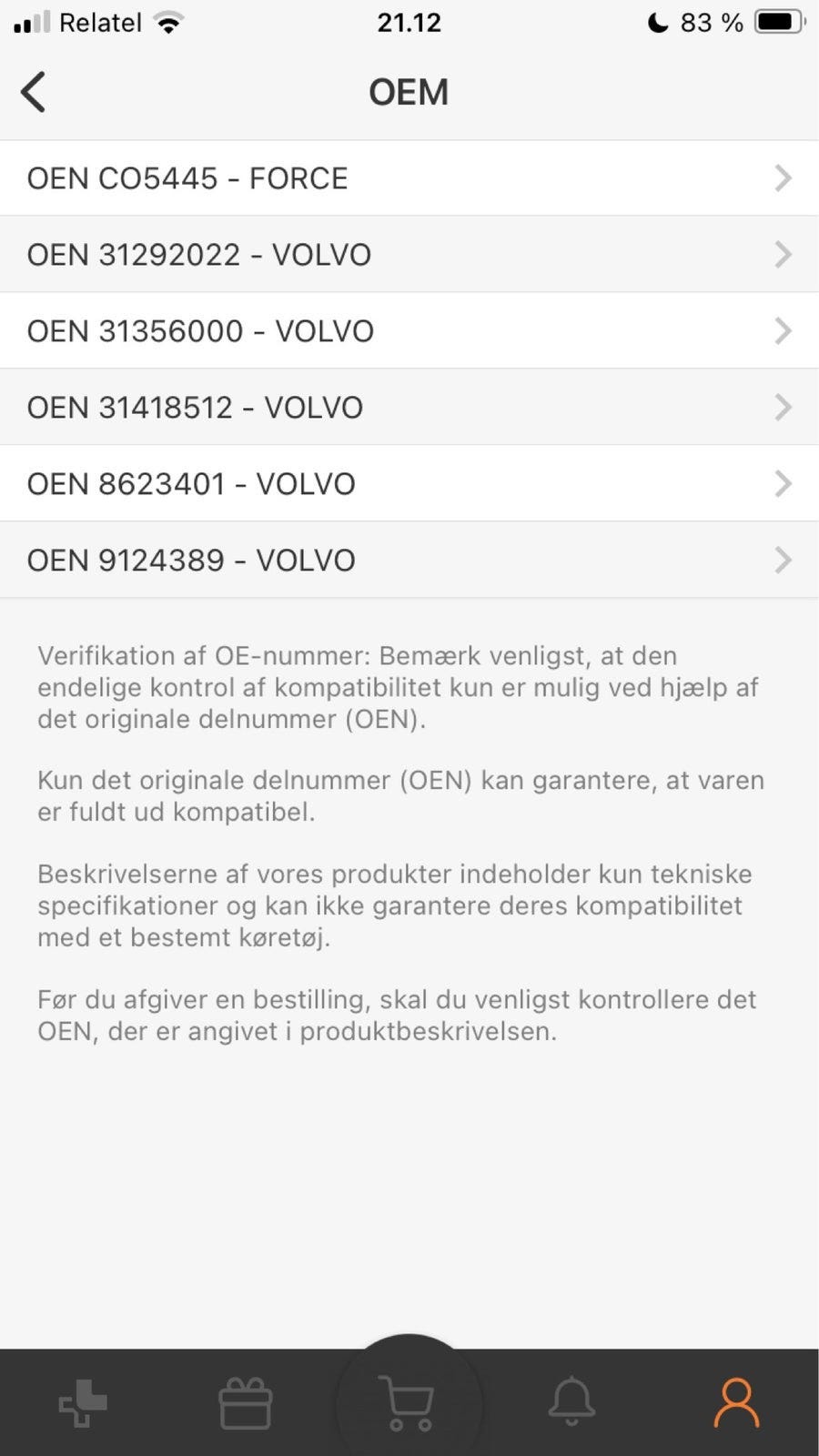Open the shopping cart
This screenshot has height=1456, width=819.
(409, 1402)
